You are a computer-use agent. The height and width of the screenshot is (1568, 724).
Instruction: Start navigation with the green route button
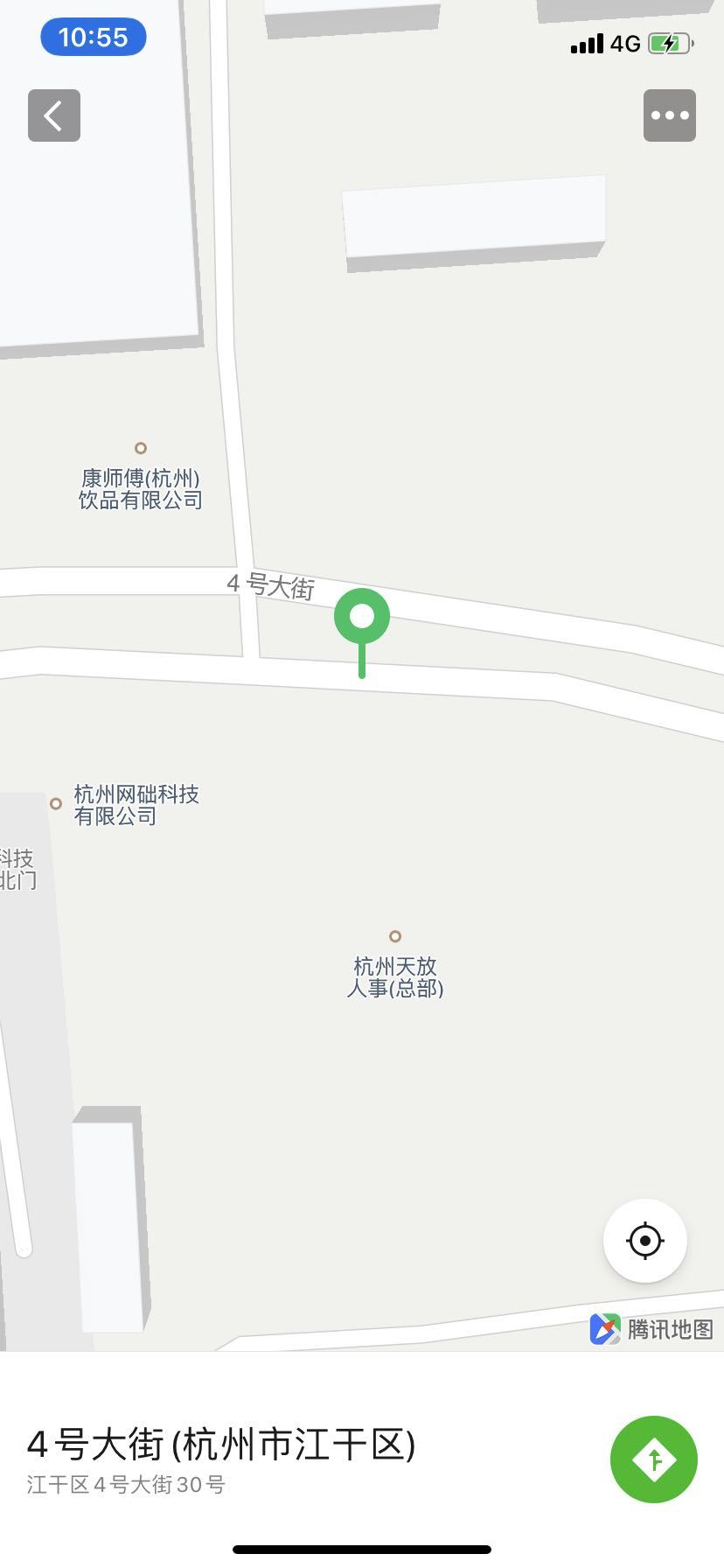point(653,1459)
